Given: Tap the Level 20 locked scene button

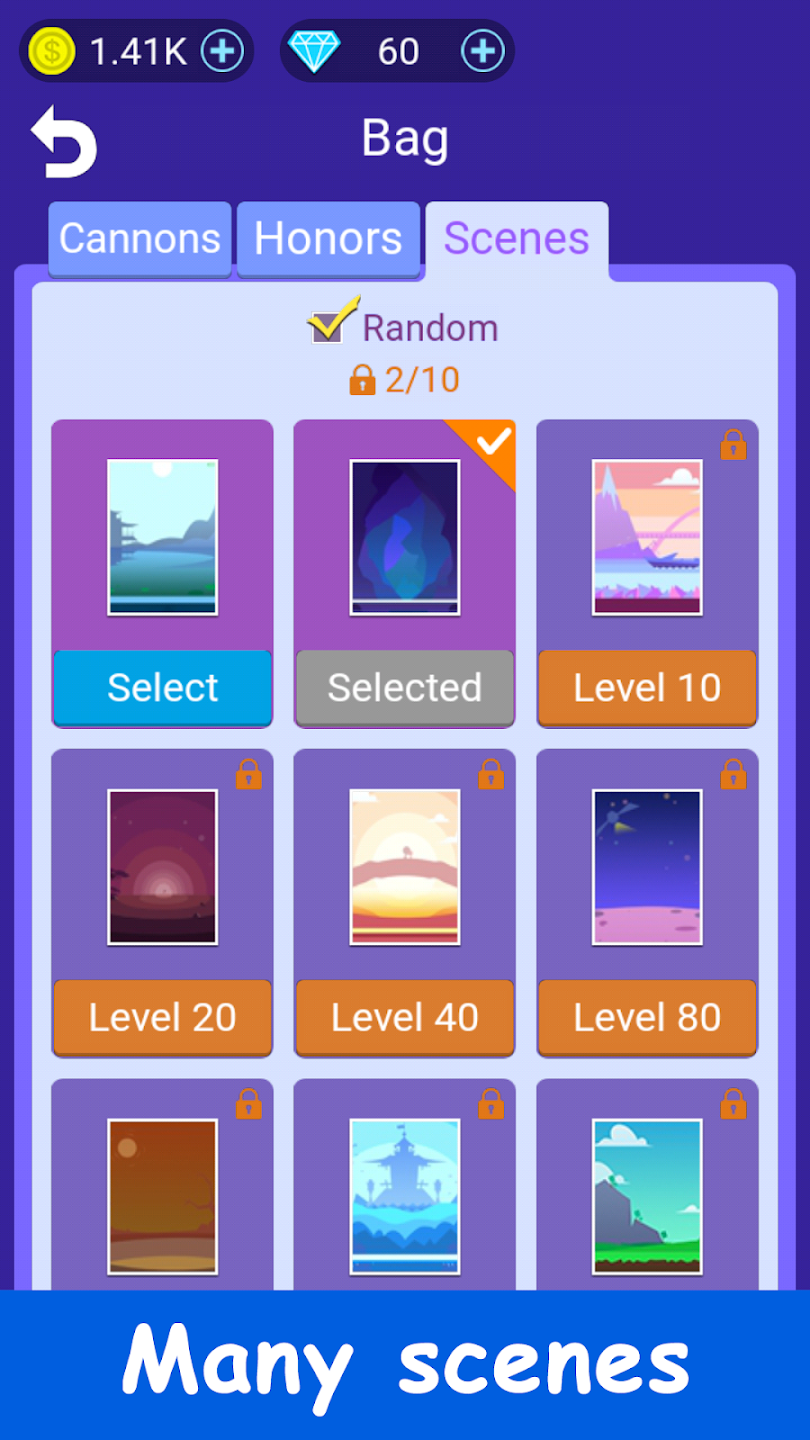Looking at the screenshot, I should [162, 1017].
